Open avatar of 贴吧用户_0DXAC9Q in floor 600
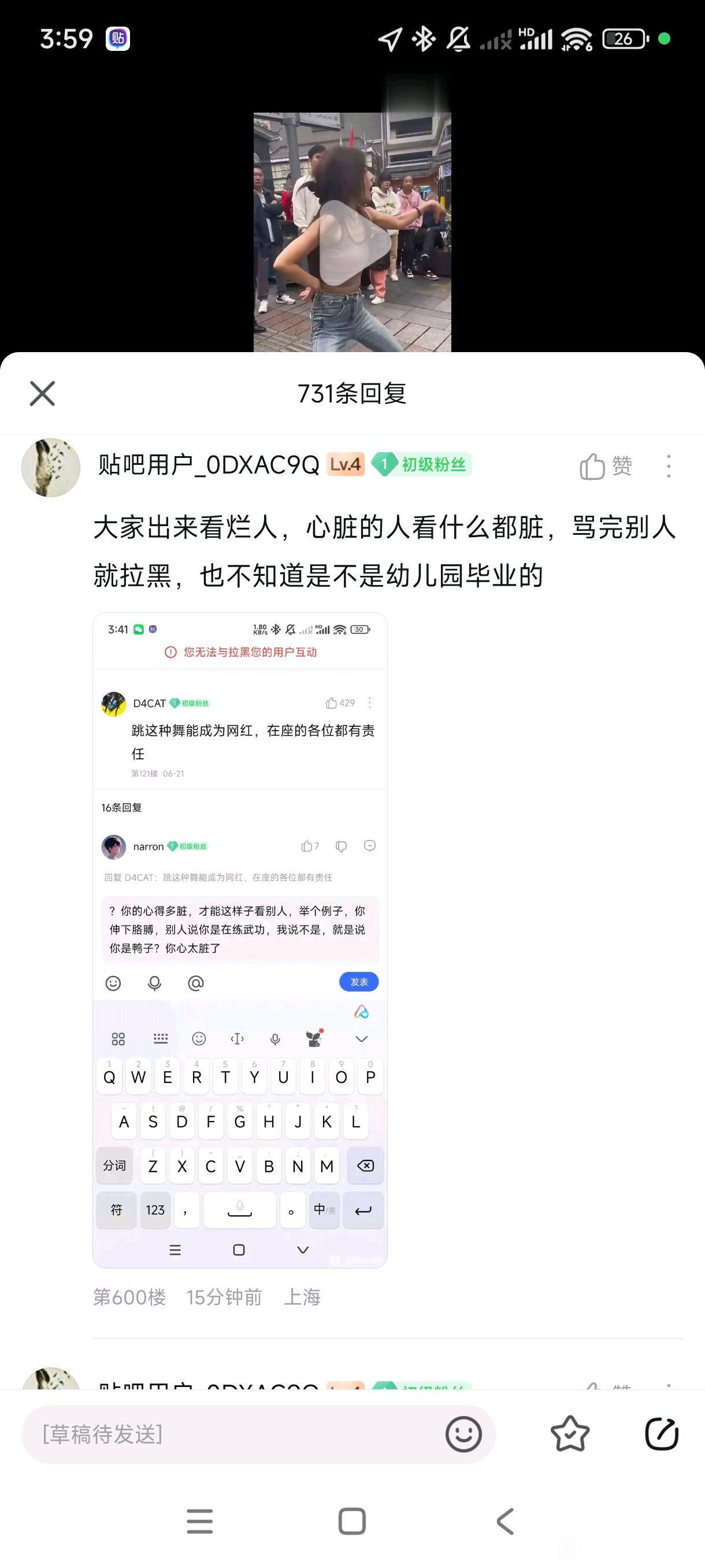 tap(50, 468)
